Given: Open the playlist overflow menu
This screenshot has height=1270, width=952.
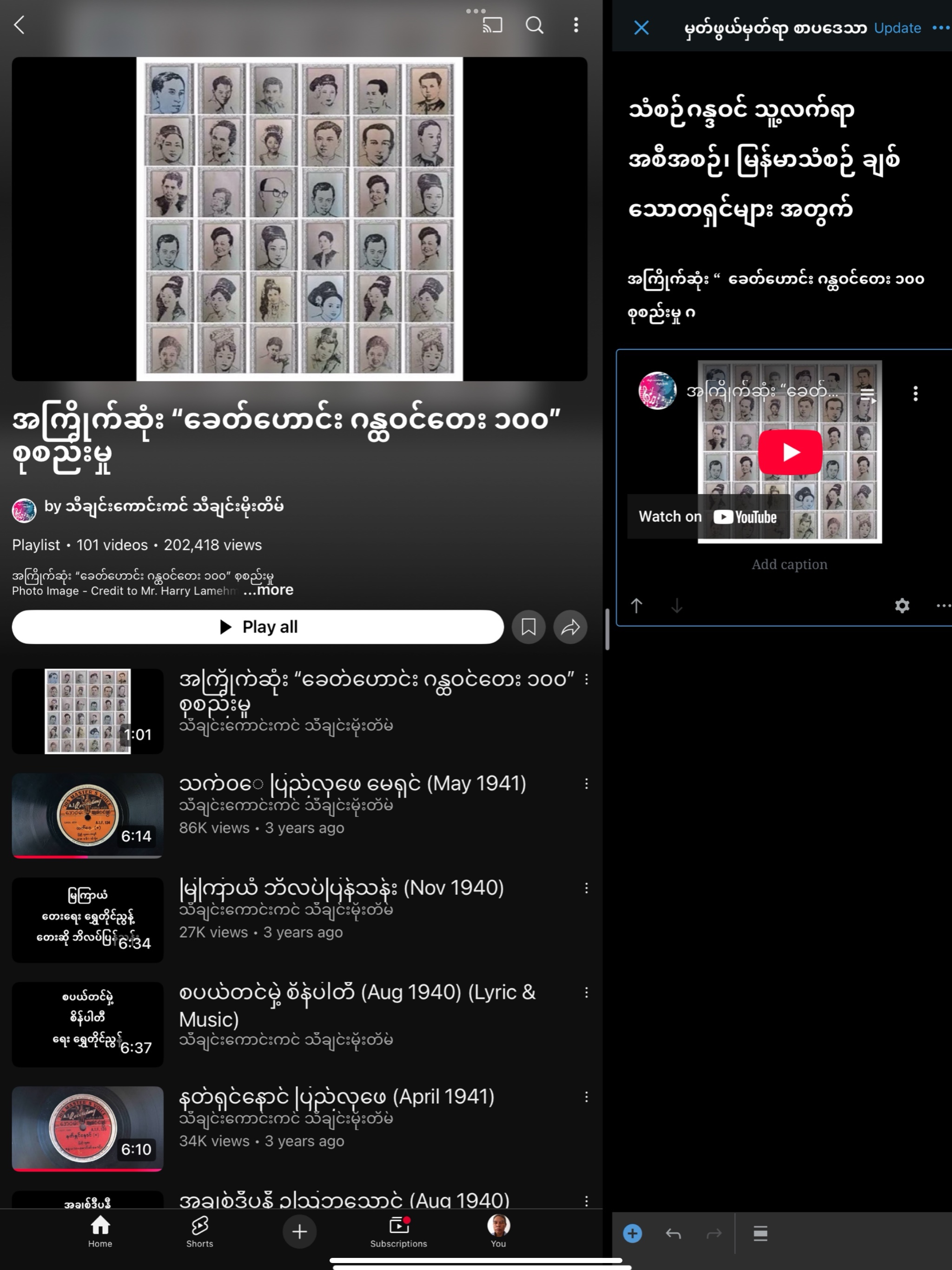Looking at the screenshot, I should click(x=576, y=25).
